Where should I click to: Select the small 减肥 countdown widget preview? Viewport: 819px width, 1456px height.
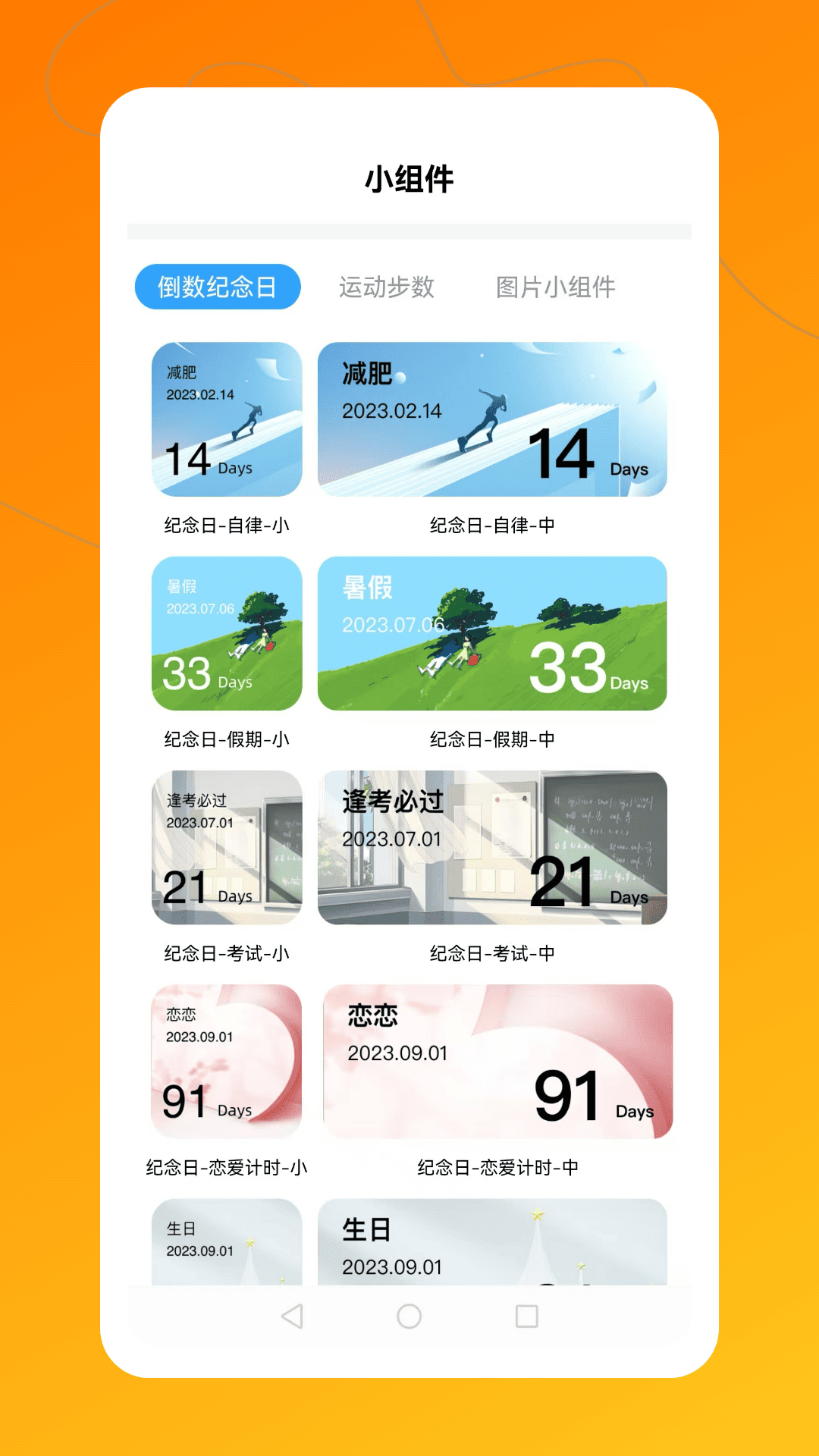click(227, 420)
